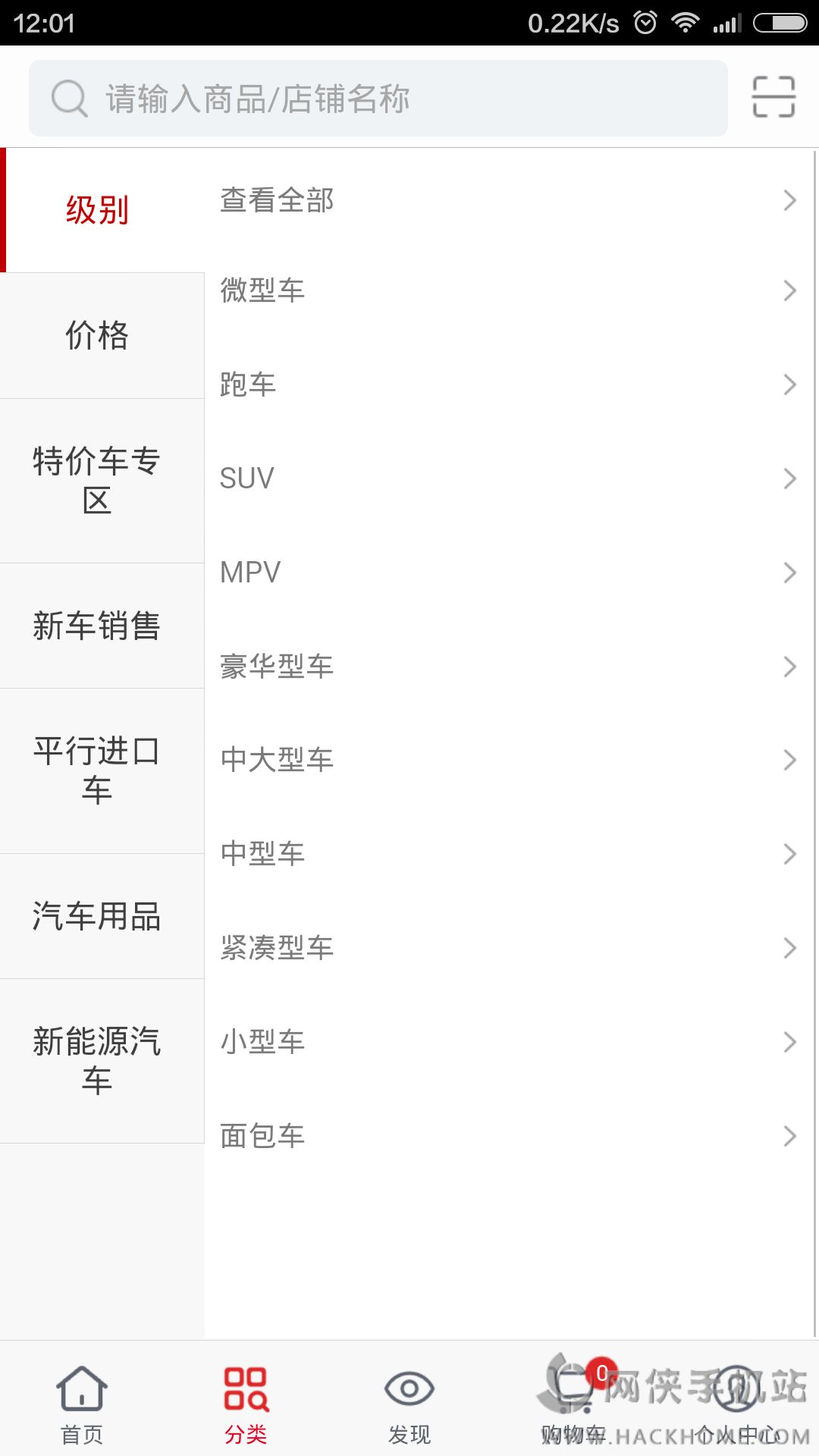Browse the 跑车 level
Screen dimensions: 819x1456
pyautogui.click(x=508, y=384)
